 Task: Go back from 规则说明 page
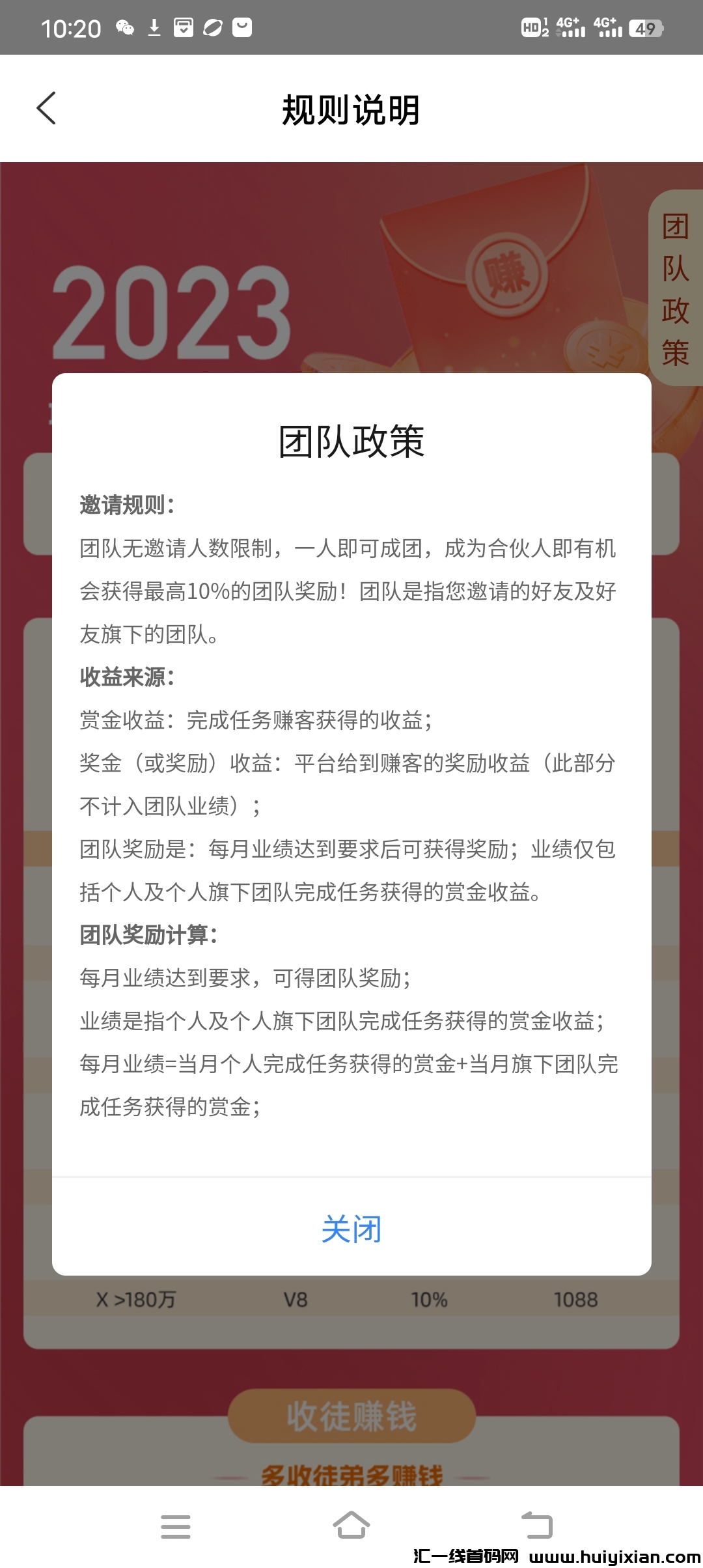(x=47, y=108)
